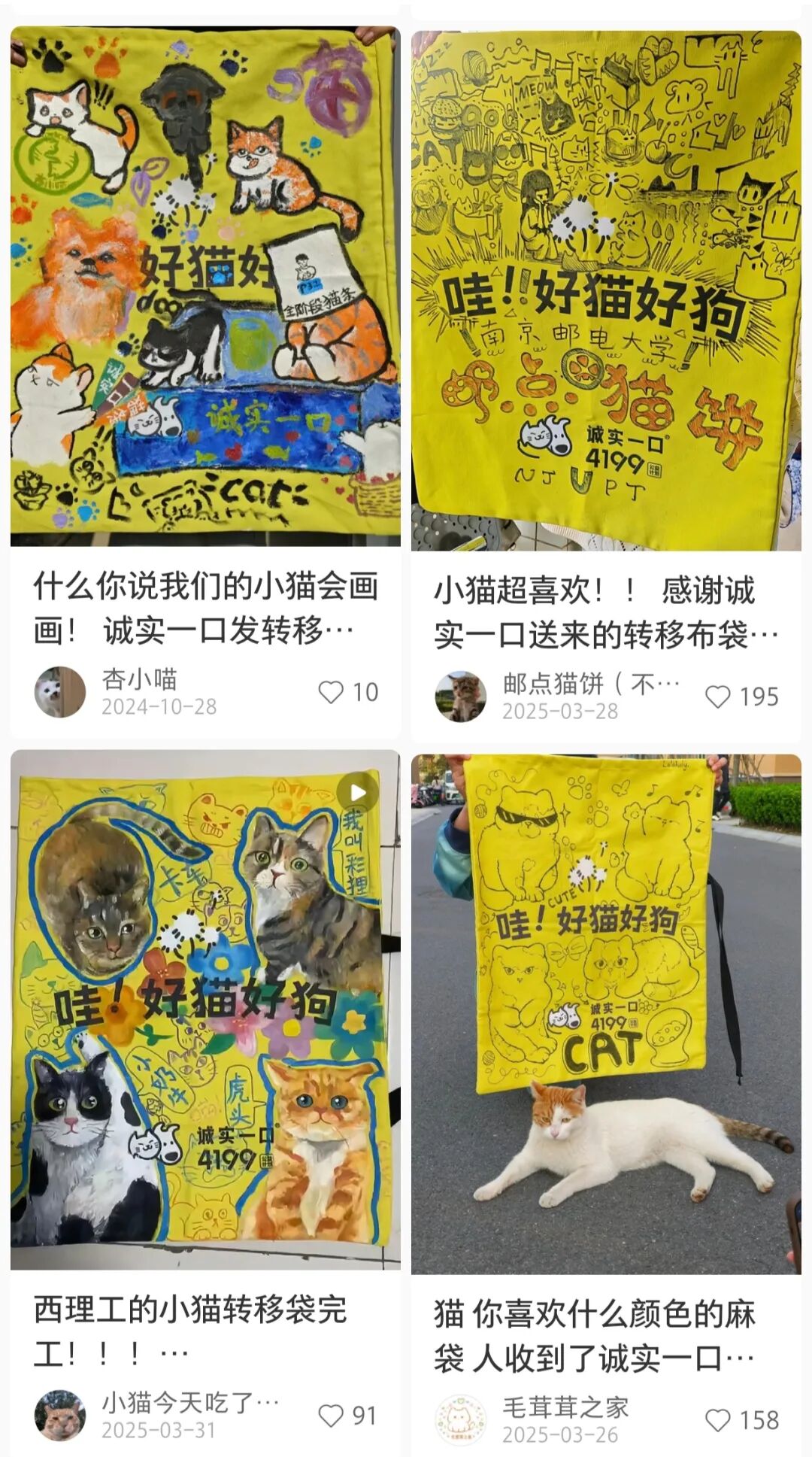Visit 小猫今天吃了 author's avatar
This screenshot has width=812, height=1457.
pos(60,1416)
